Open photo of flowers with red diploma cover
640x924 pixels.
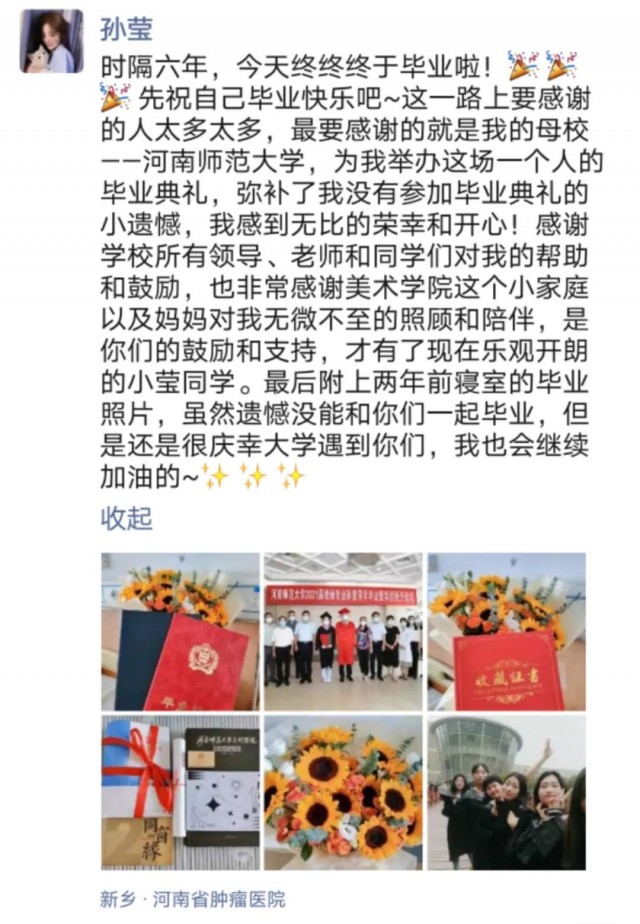tap(180, 632)
